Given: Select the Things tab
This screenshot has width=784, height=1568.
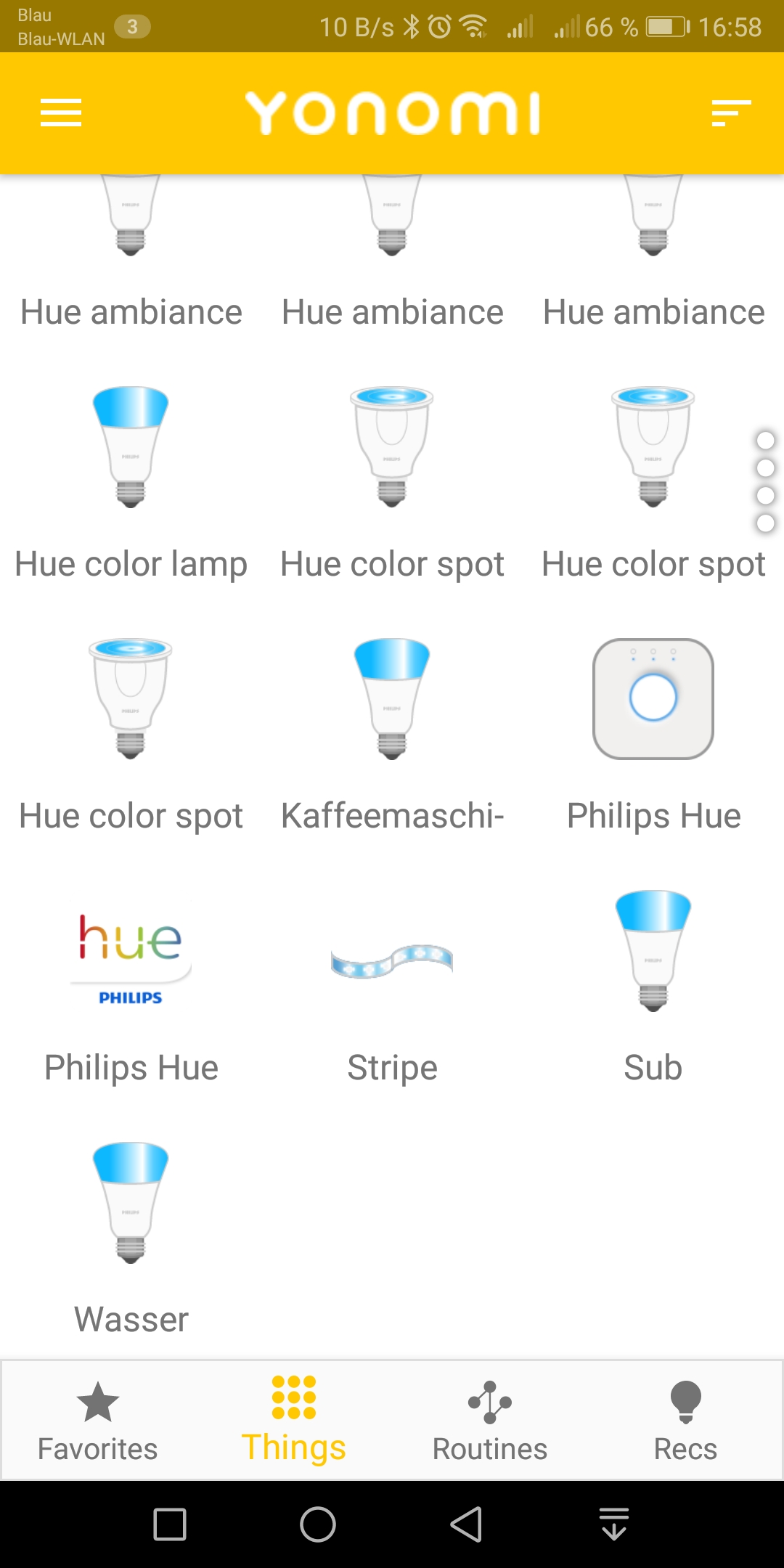Looking at the screenshot, I should pos(294,1420).
